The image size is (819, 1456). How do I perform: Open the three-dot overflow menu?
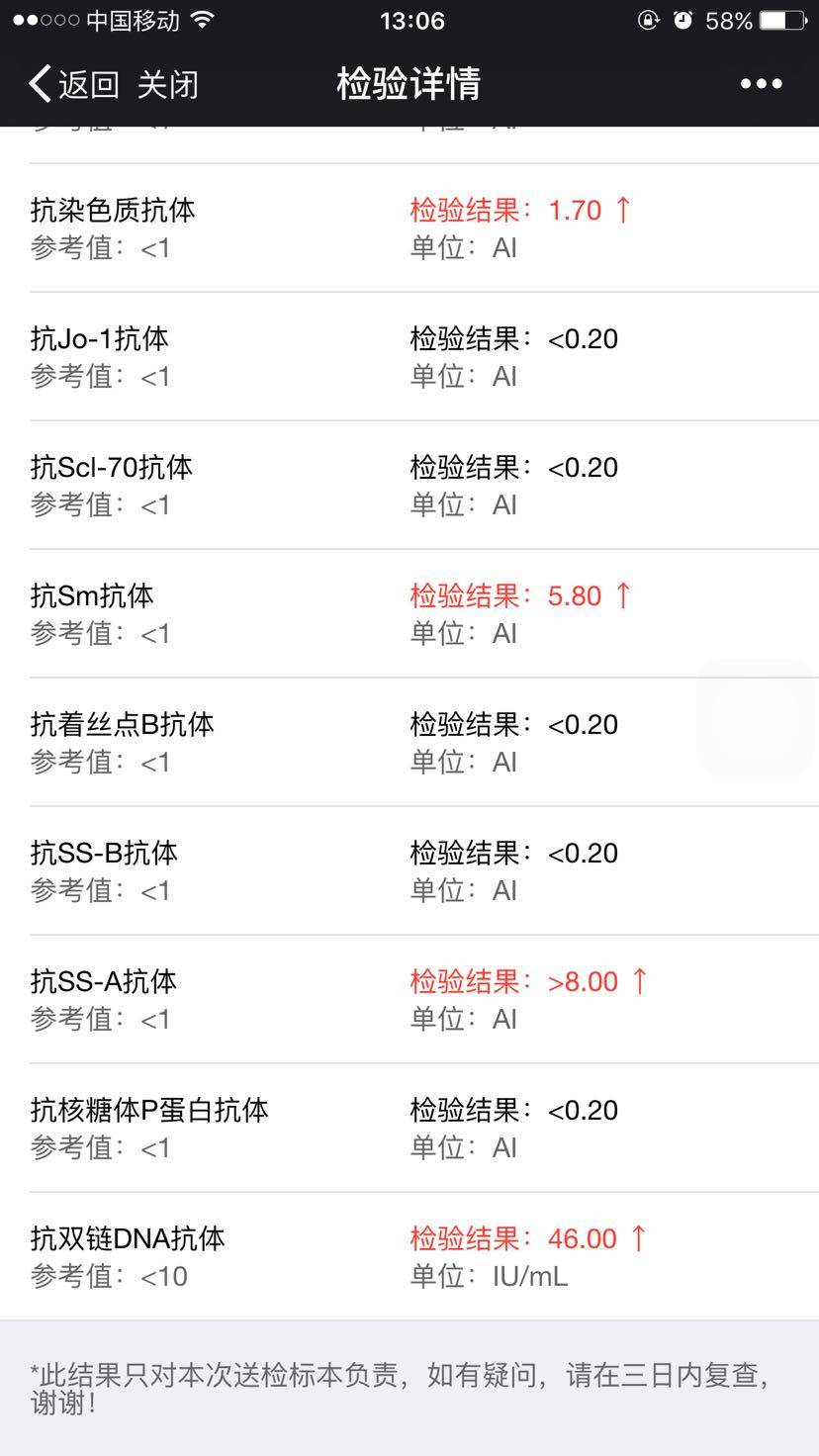[761, 84]
